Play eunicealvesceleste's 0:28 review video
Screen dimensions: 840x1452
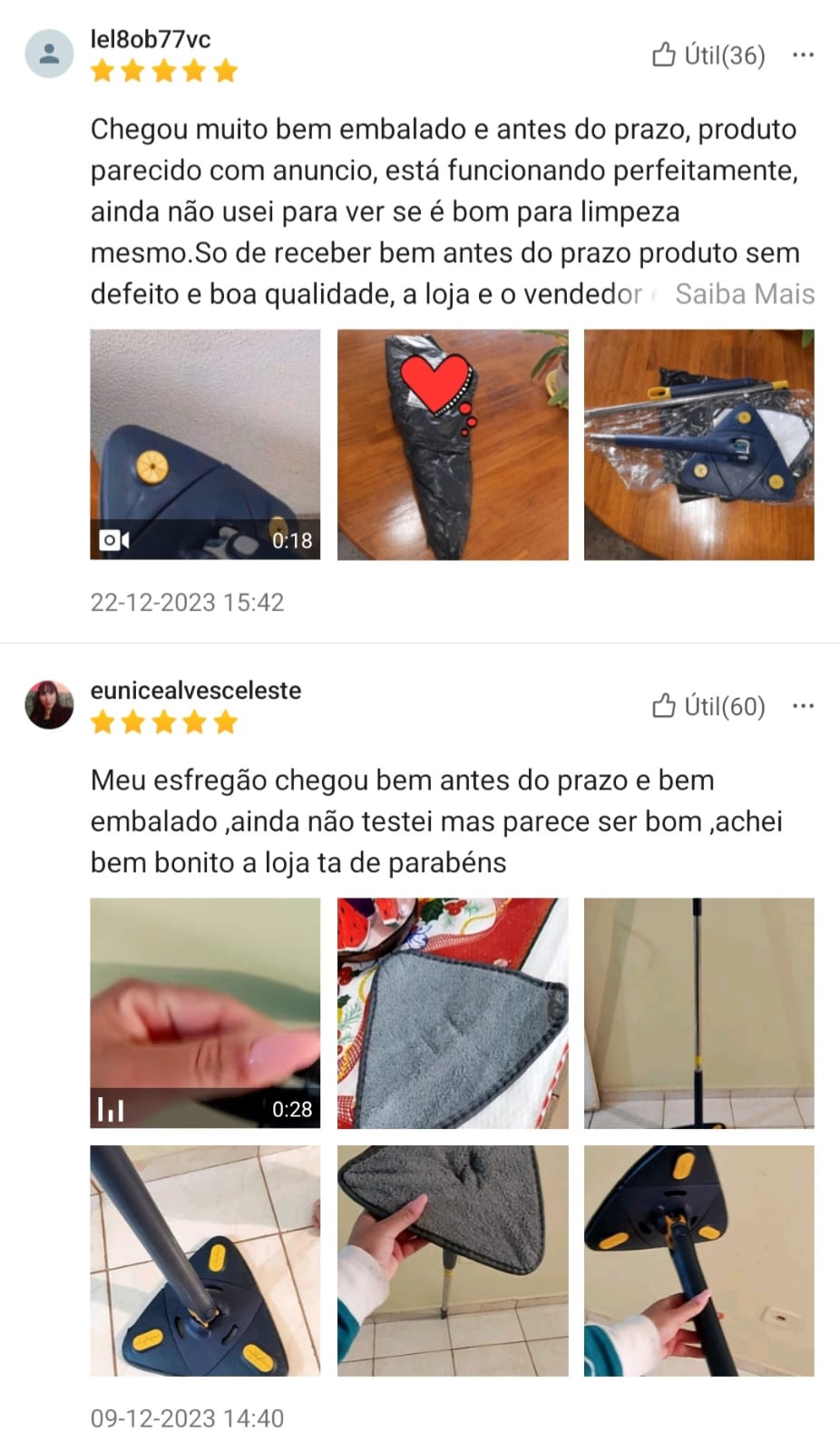tap(205, 1013)
